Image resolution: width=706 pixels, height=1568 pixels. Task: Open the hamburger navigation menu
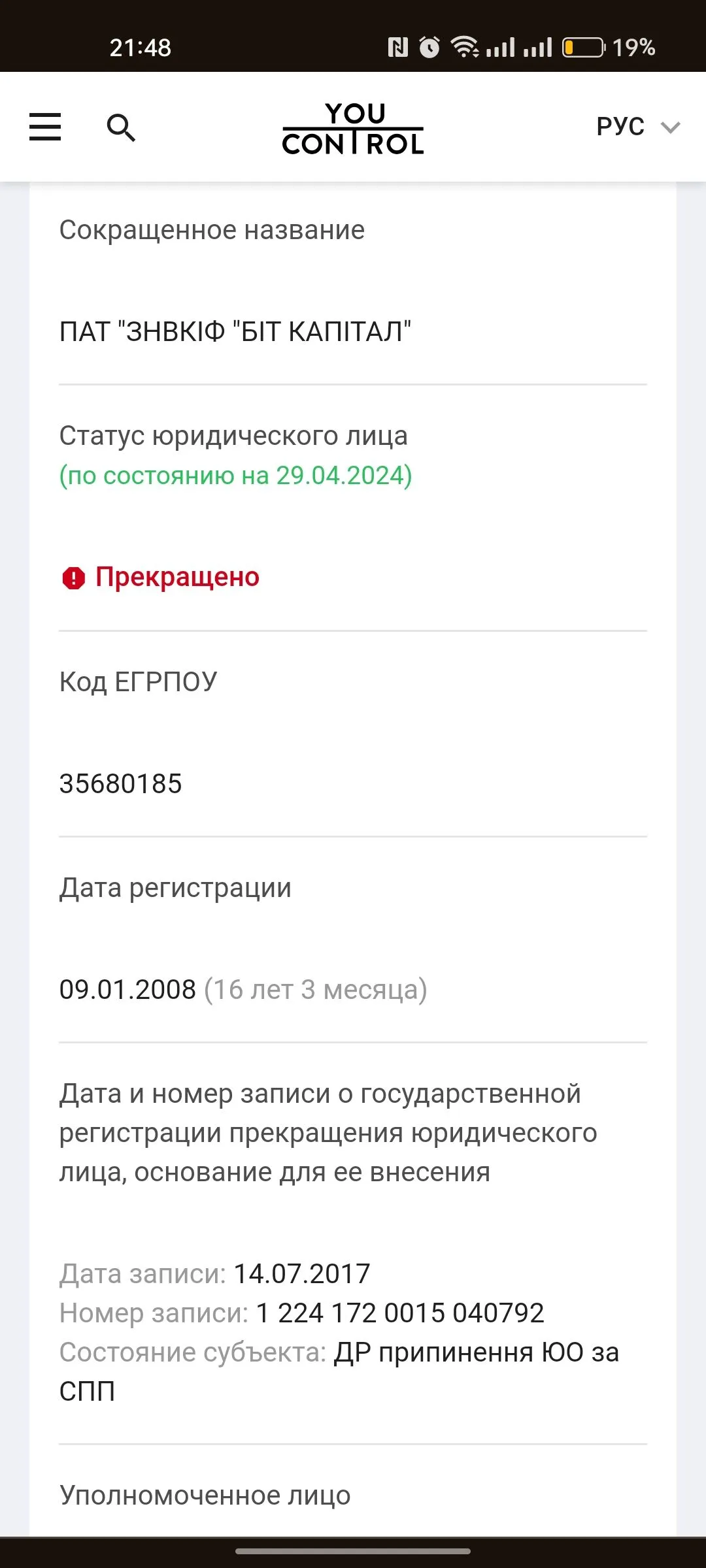point(45,127)
